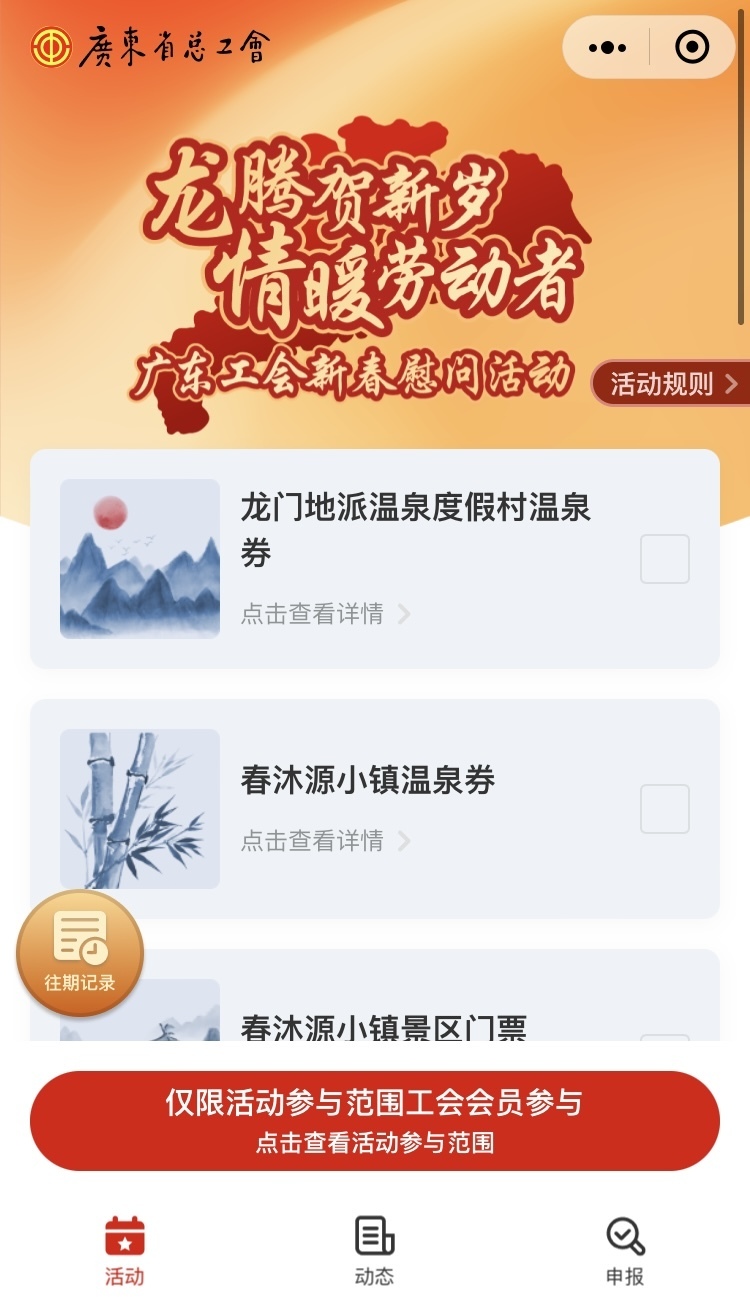750x1297 pixels.
Task: Open 往期记录 past records
Action: click(x=80, y=952)
